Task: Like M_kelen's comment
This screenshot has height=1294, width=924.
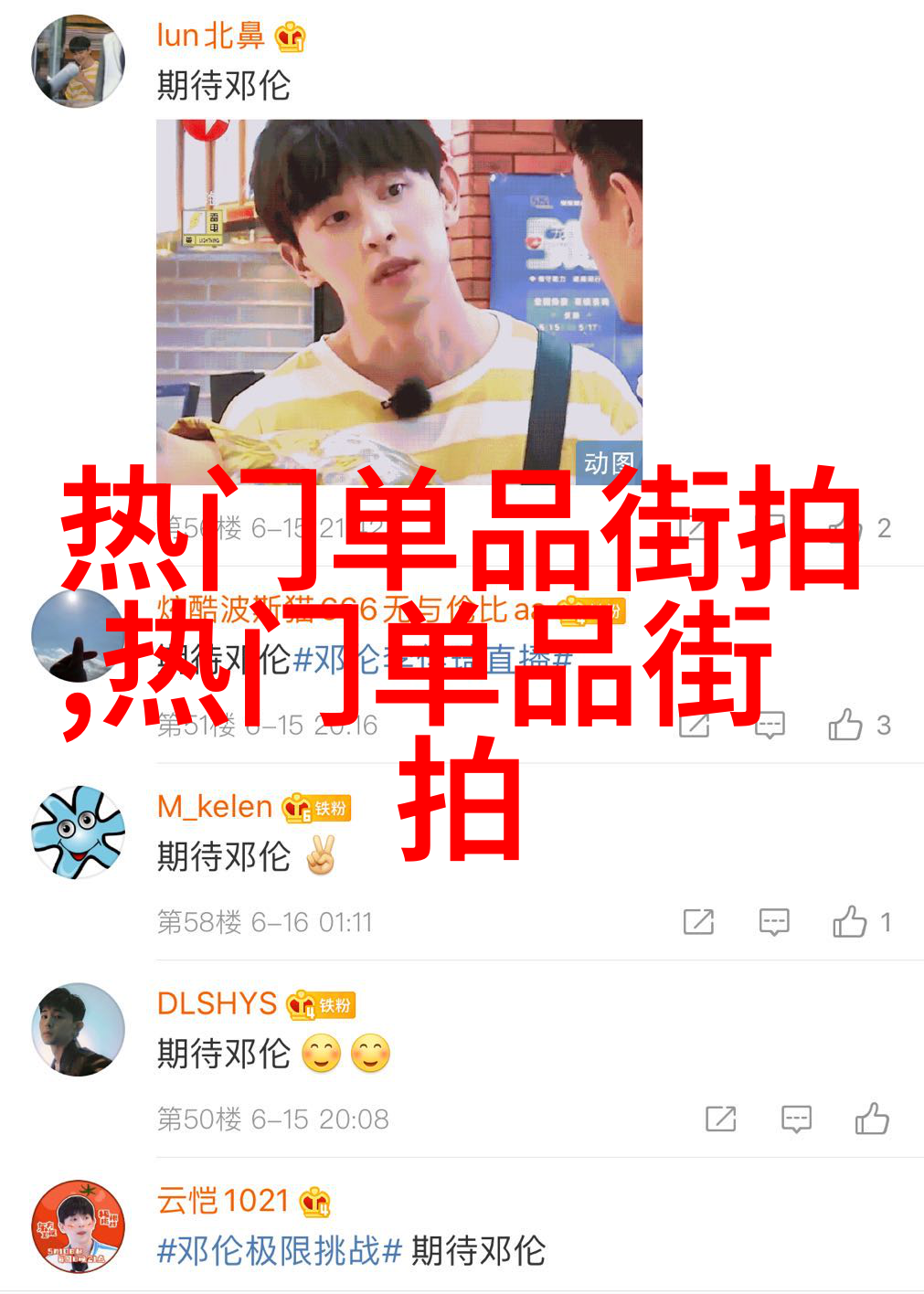Action: click(x=850, y=922)
